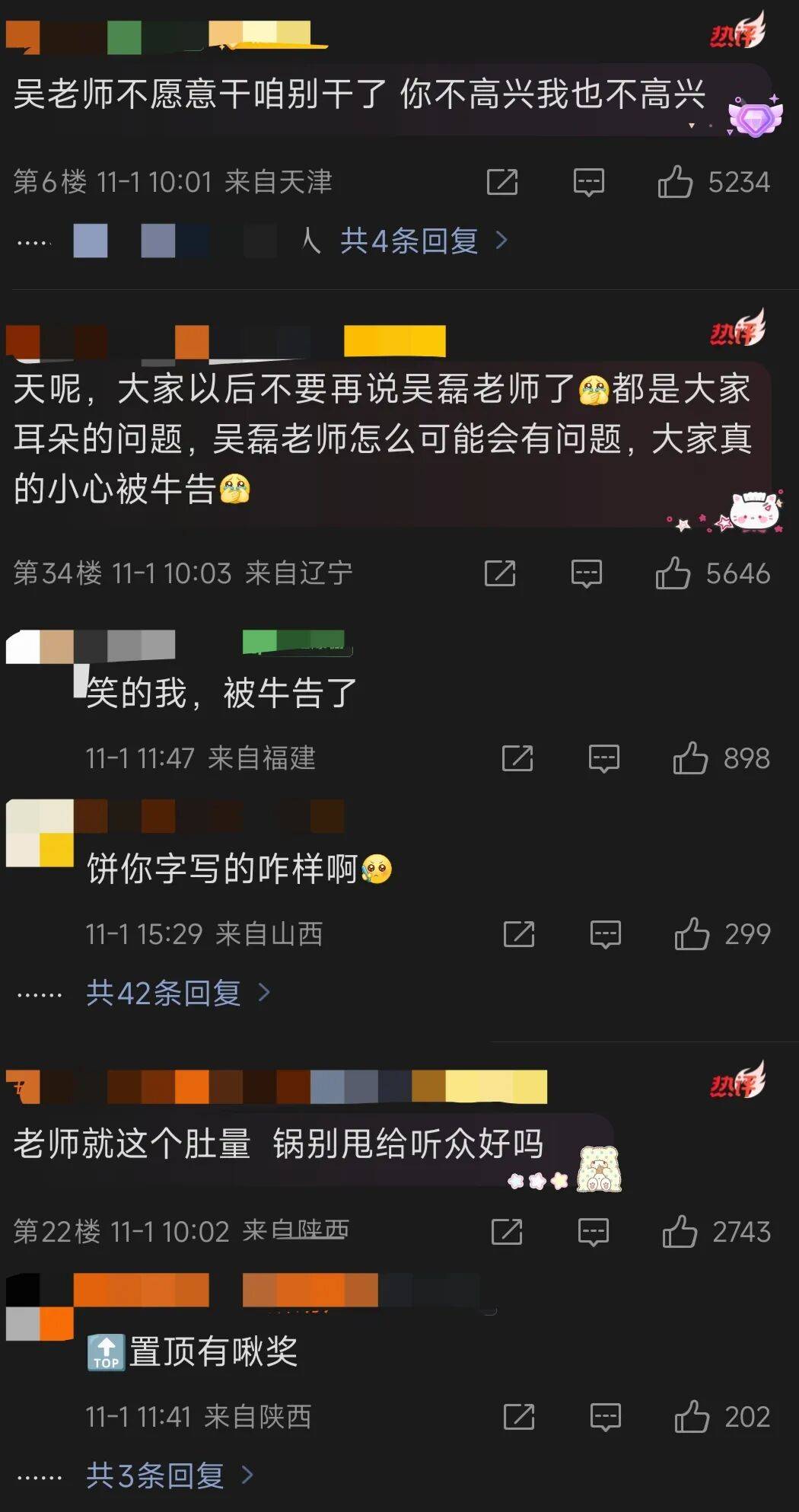Share the 第6楼 comment from 天津
799x1512 pixels.
[502, 182]
